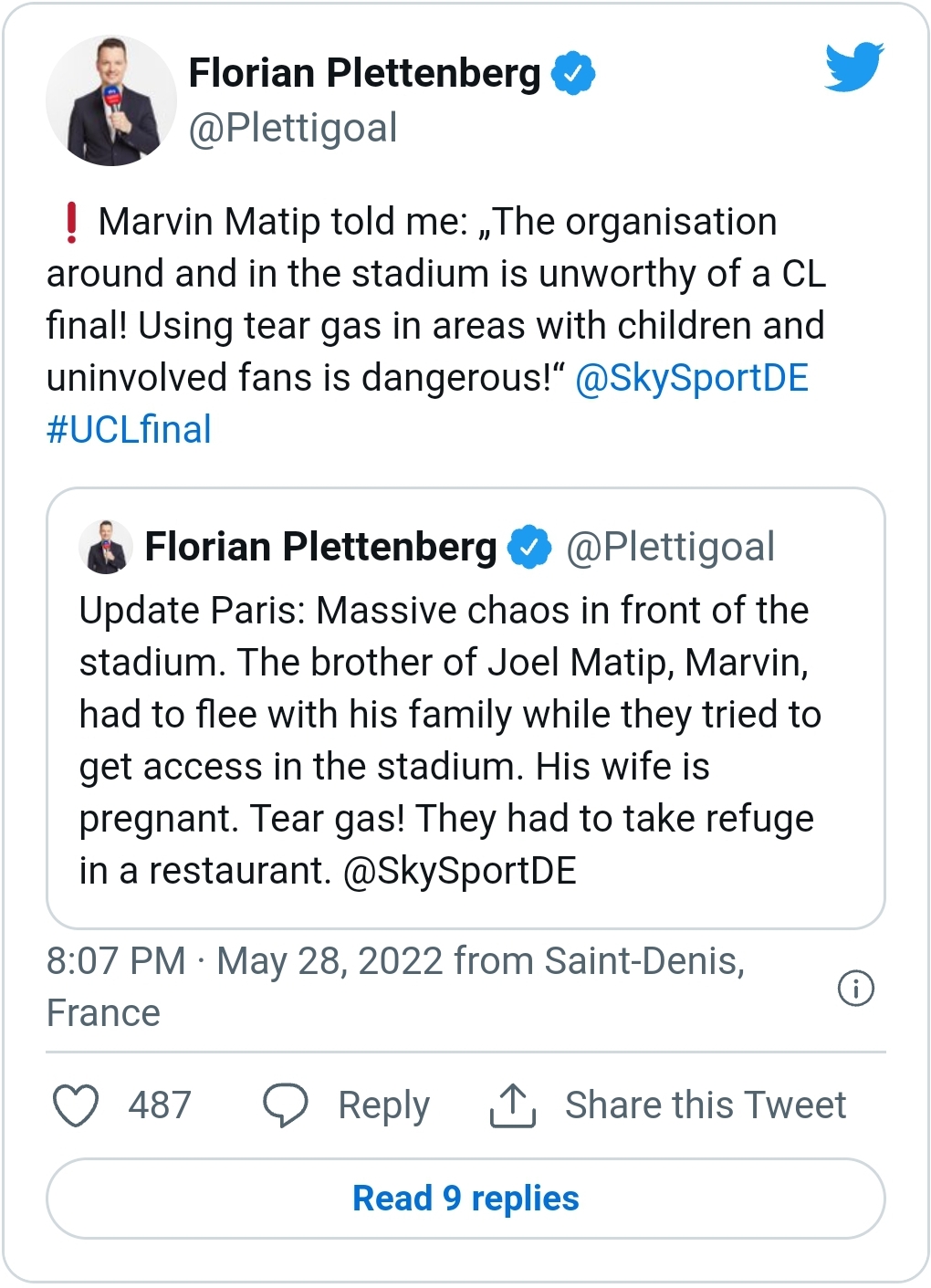931x1288 pixels.
Task: Open the #UCLfinal hashtag
Action: click(129, 429)
